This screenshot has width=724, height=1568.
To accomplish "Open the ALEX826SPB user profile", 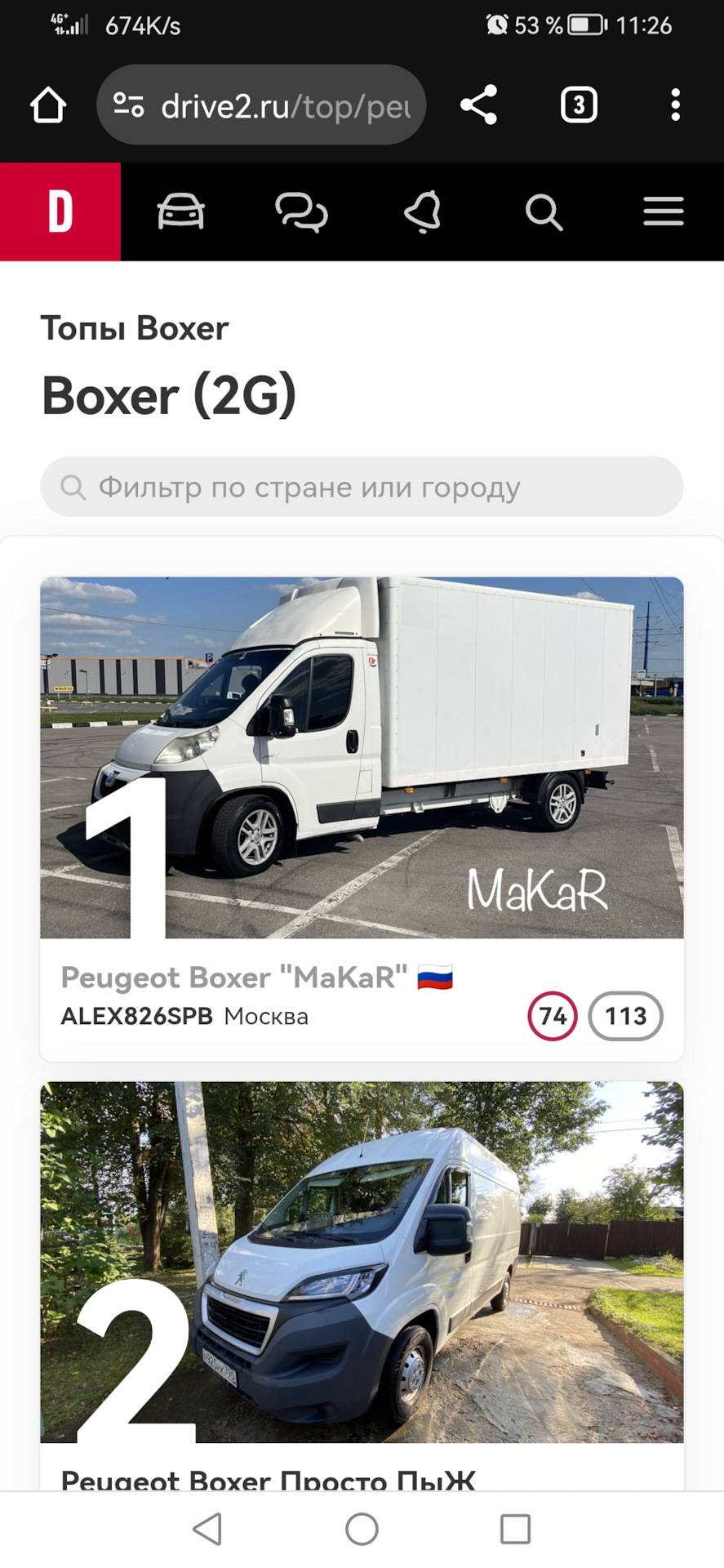I will tap(136, 1017).
